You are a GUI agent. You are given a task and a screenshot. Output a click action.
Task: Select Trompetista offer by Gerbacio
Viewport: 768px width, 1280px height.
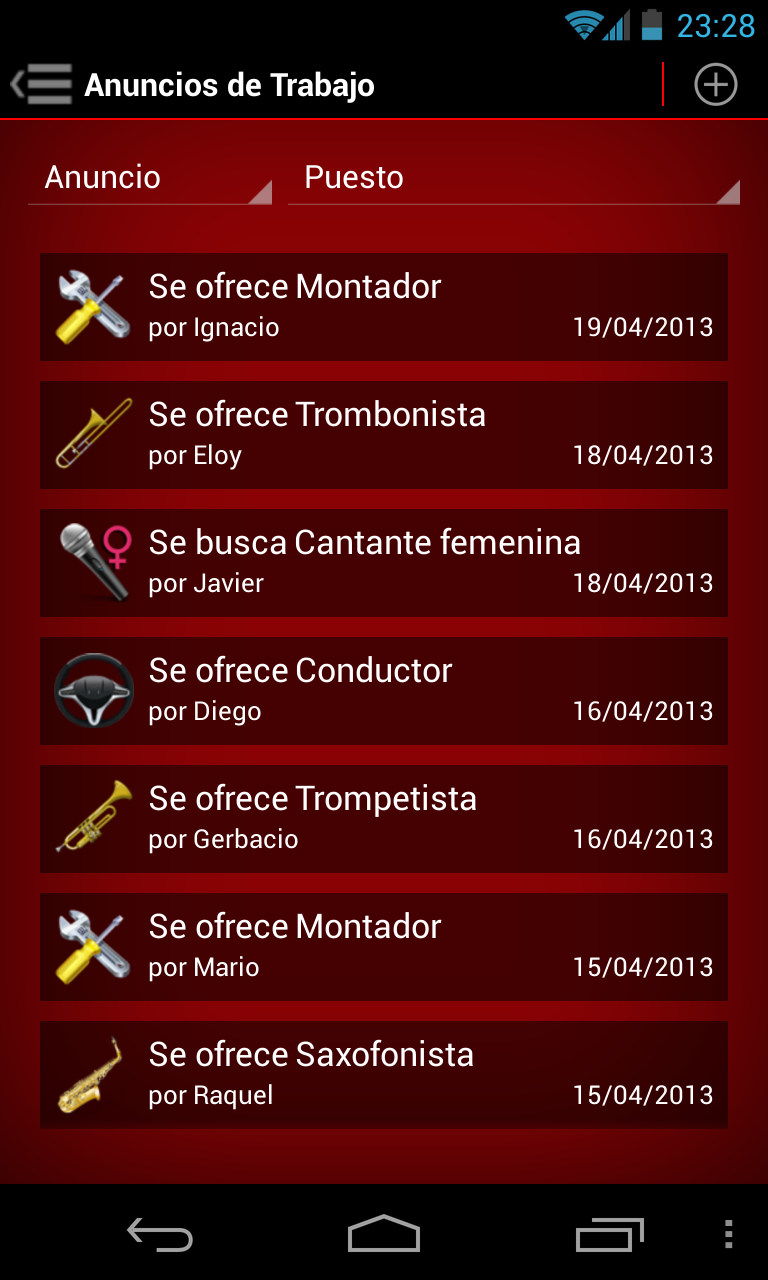click(x=384, y=819)
